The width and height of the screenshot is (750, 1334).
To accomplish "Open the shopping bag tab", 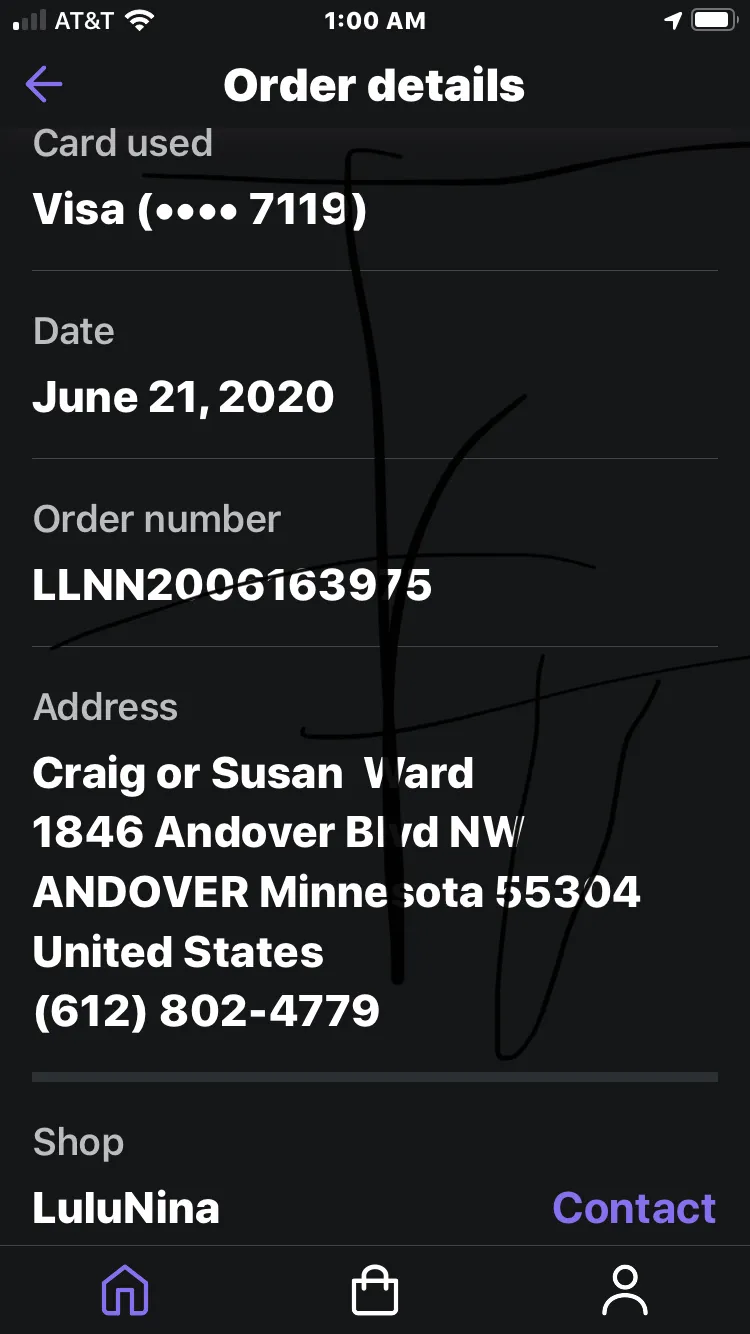I will [375, 1290].
